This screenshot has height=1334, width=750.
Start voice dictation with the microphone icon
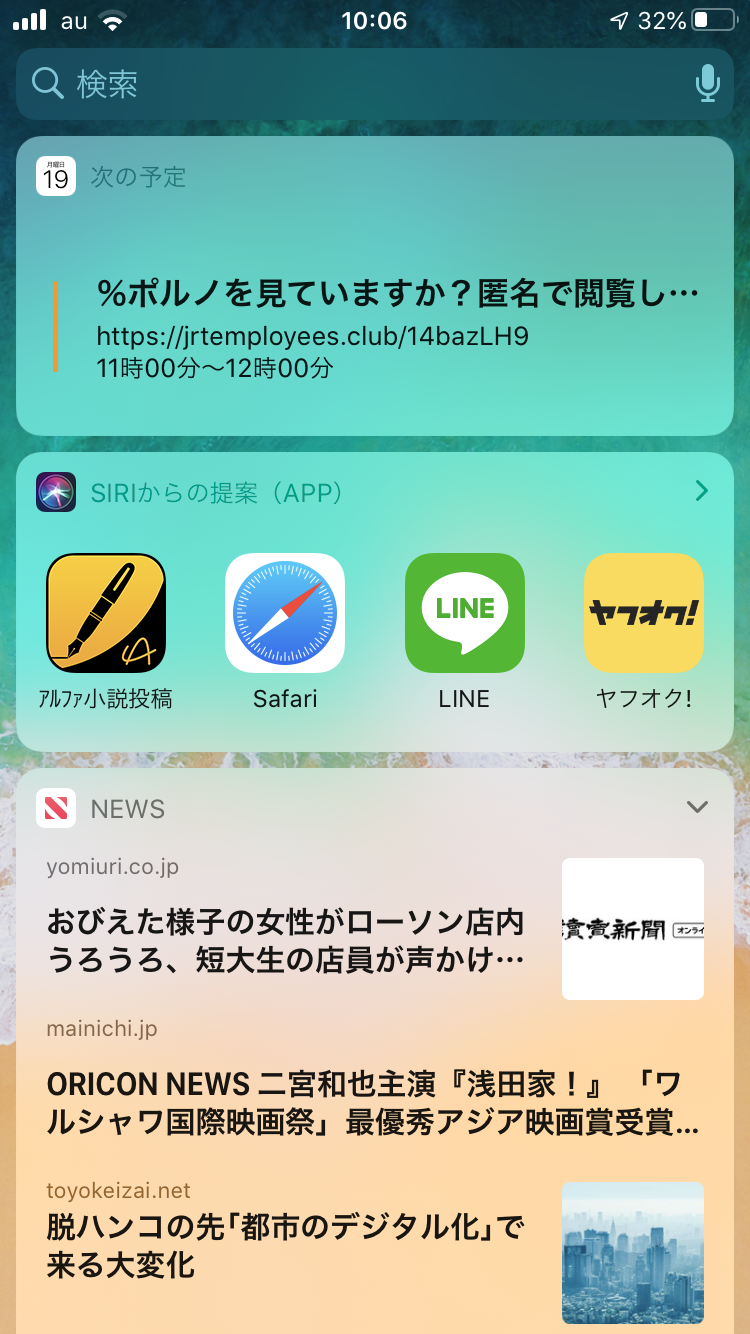[x=707, y=84]
